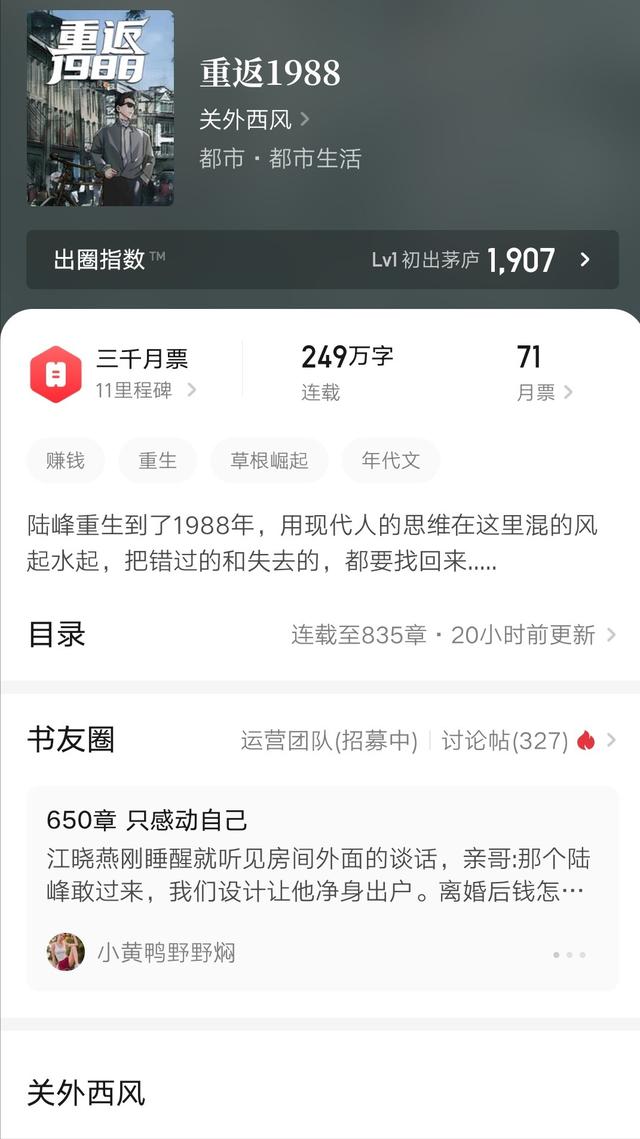The height and width of the screenshot is (1139, 640).
Task: Select the 草根崛起 tag chip
Action: pos(269,460)
